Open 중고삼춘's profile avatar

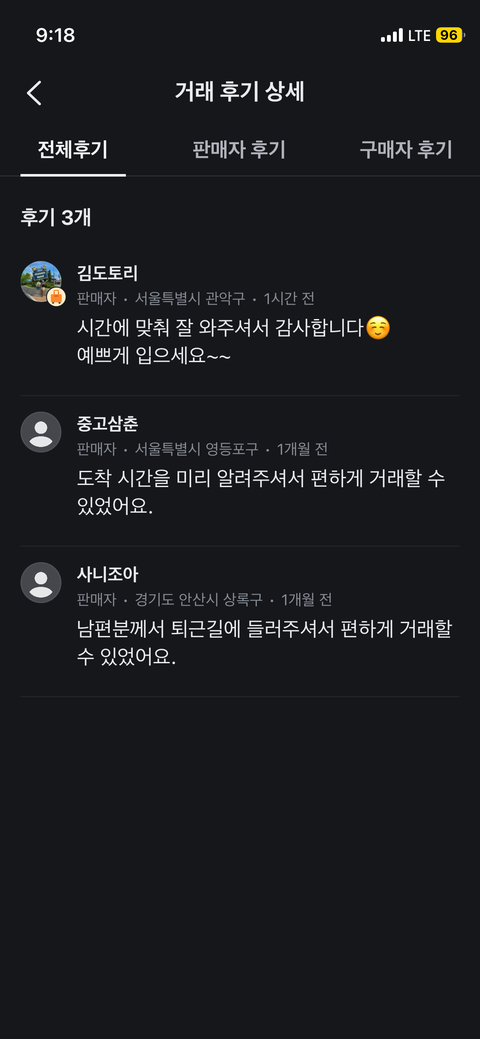[x=41, y=432]
